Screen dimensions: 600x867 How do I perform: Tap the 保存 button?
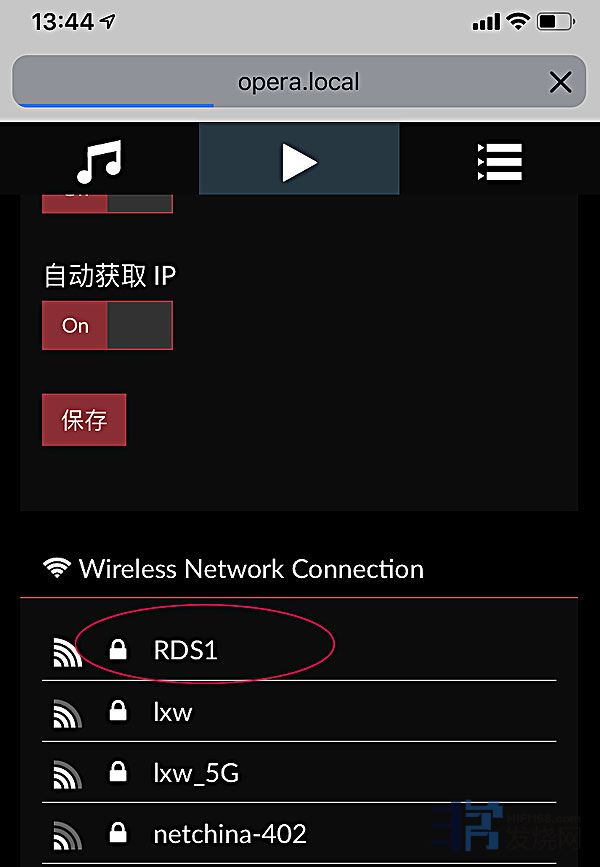tap(84, 420)
